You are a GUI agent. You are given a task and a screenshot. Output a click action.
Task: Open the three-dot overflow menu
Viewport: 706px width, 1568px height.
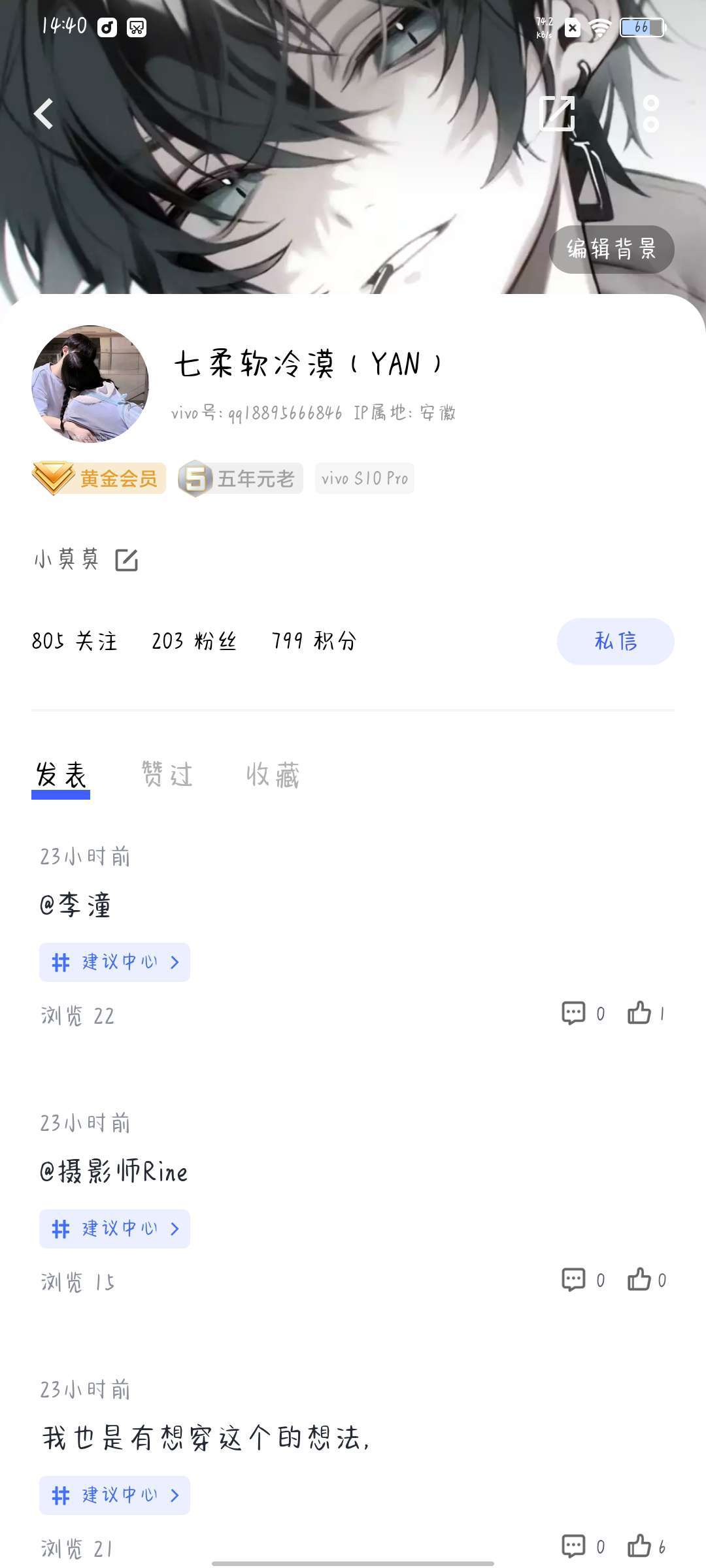pos(650,114)
